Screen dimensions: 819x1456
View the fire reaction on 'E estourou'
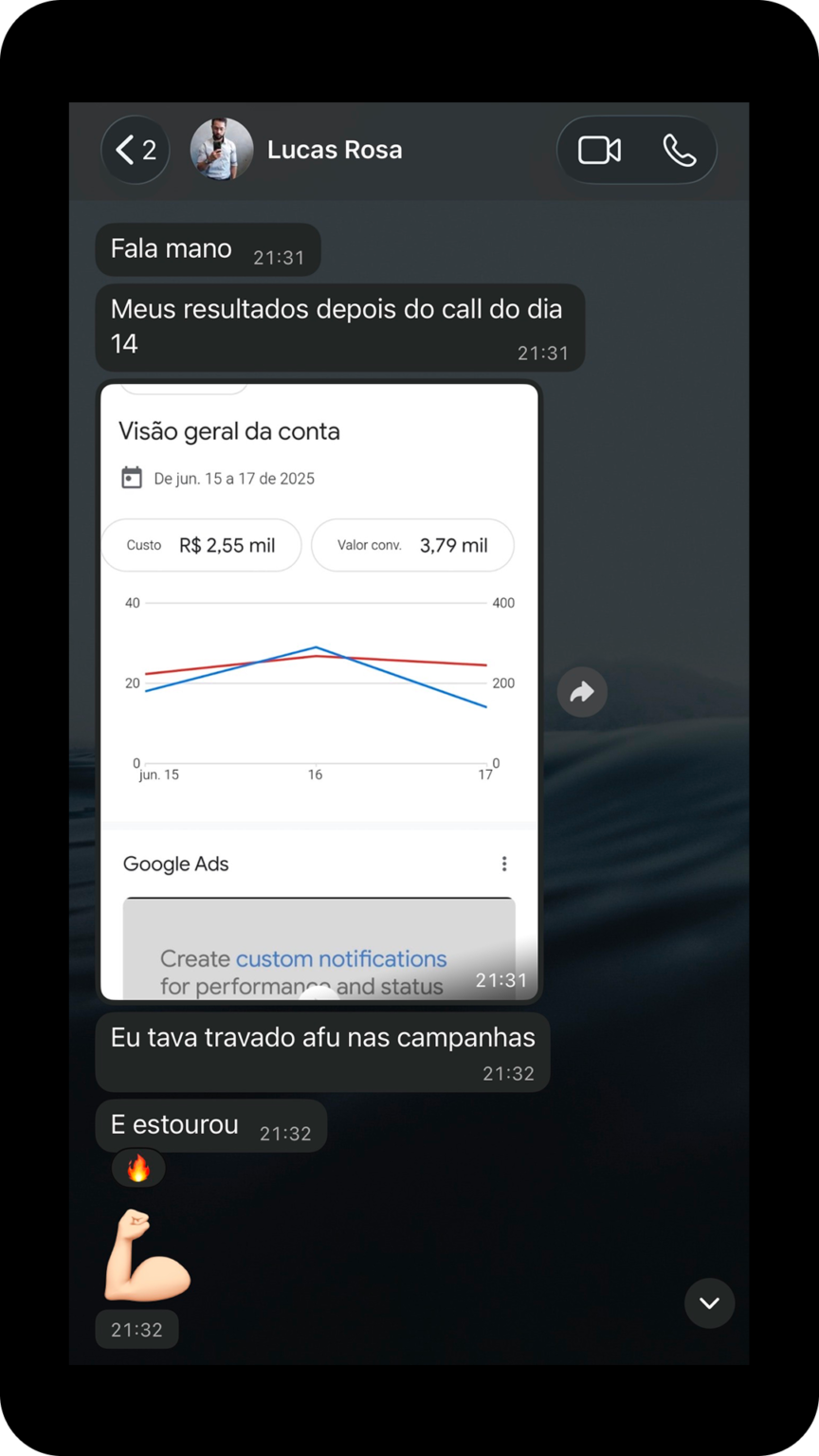tap(138, 1169)
